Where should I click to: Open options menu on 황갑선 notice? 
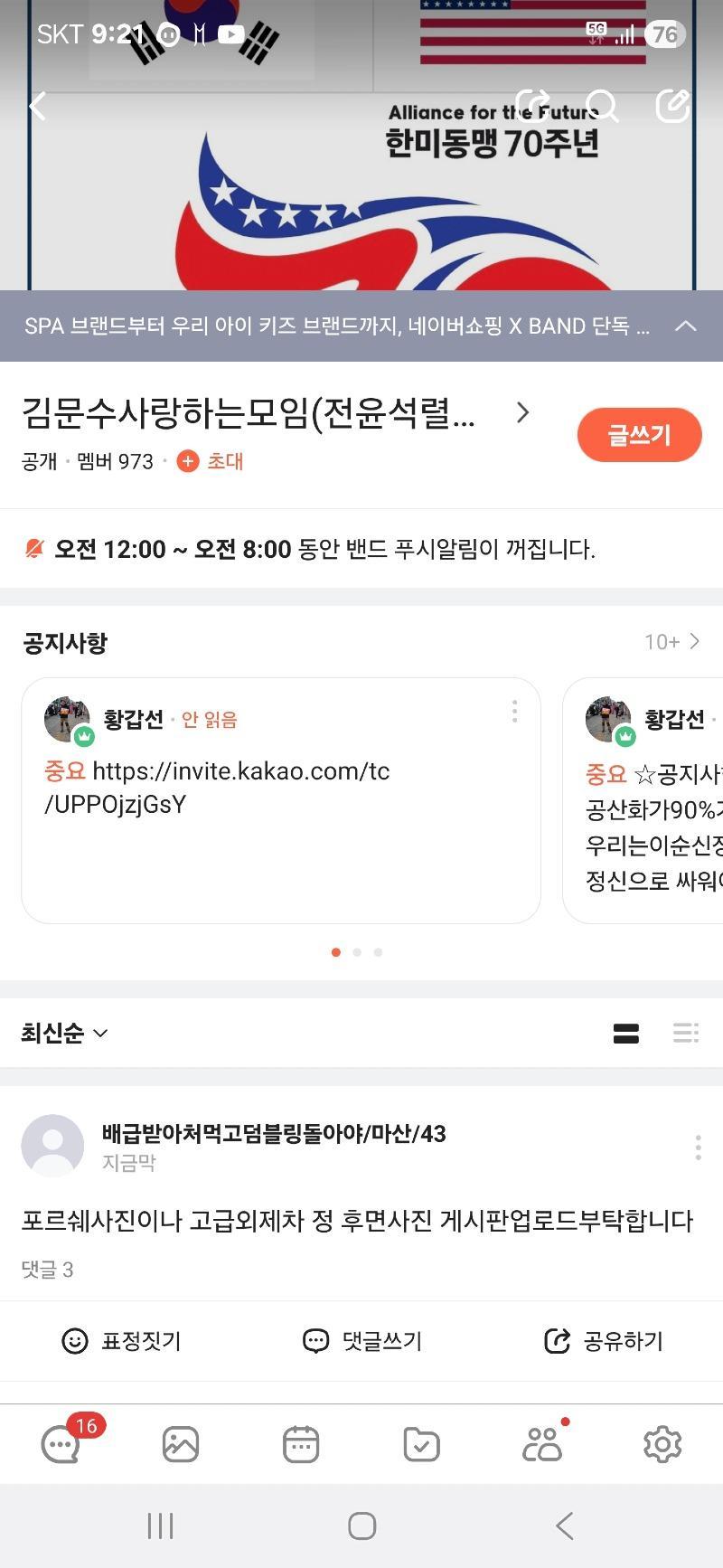513,712
